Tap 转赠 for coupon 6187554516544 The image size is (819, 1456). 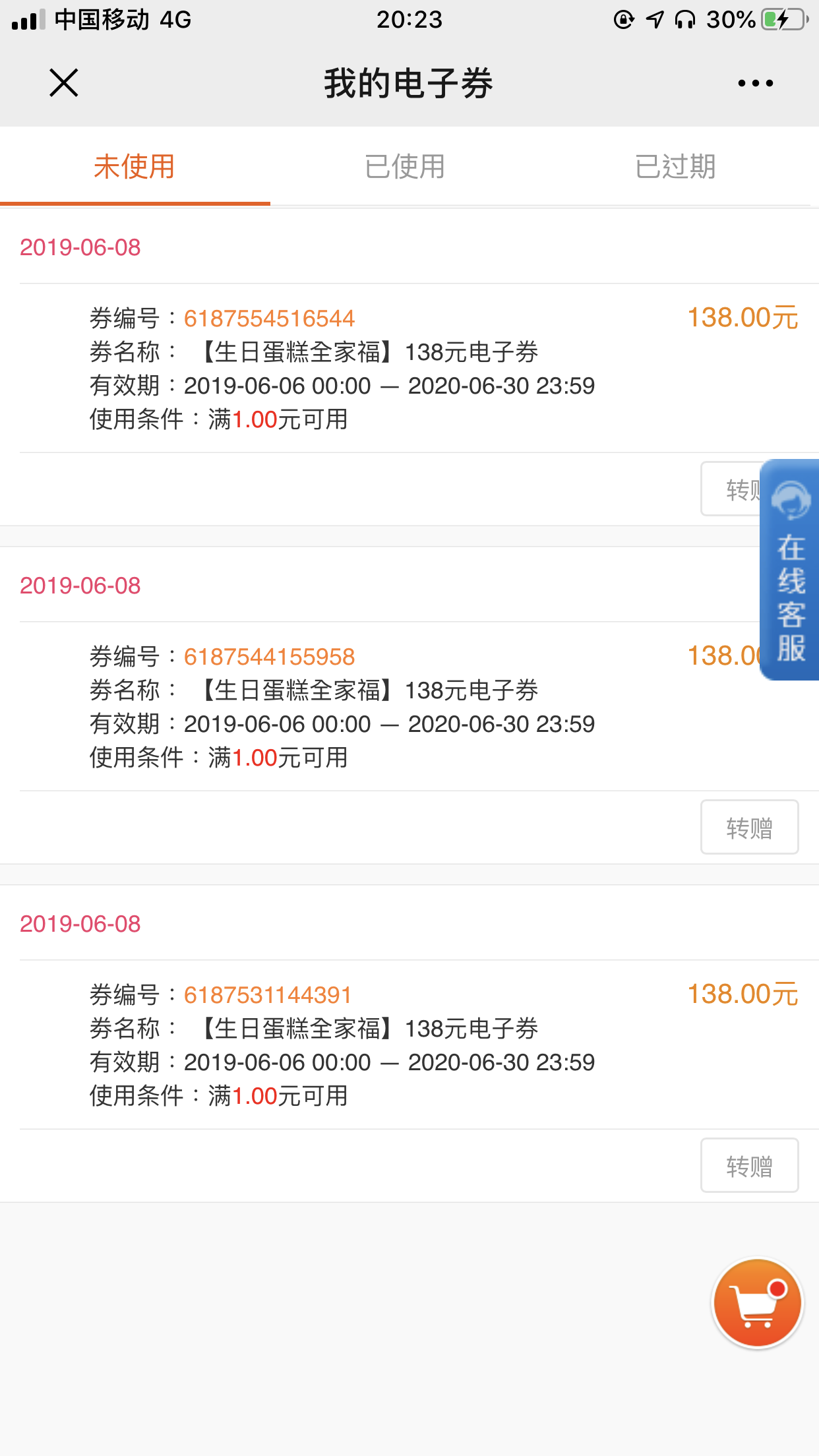coord(731,489)
